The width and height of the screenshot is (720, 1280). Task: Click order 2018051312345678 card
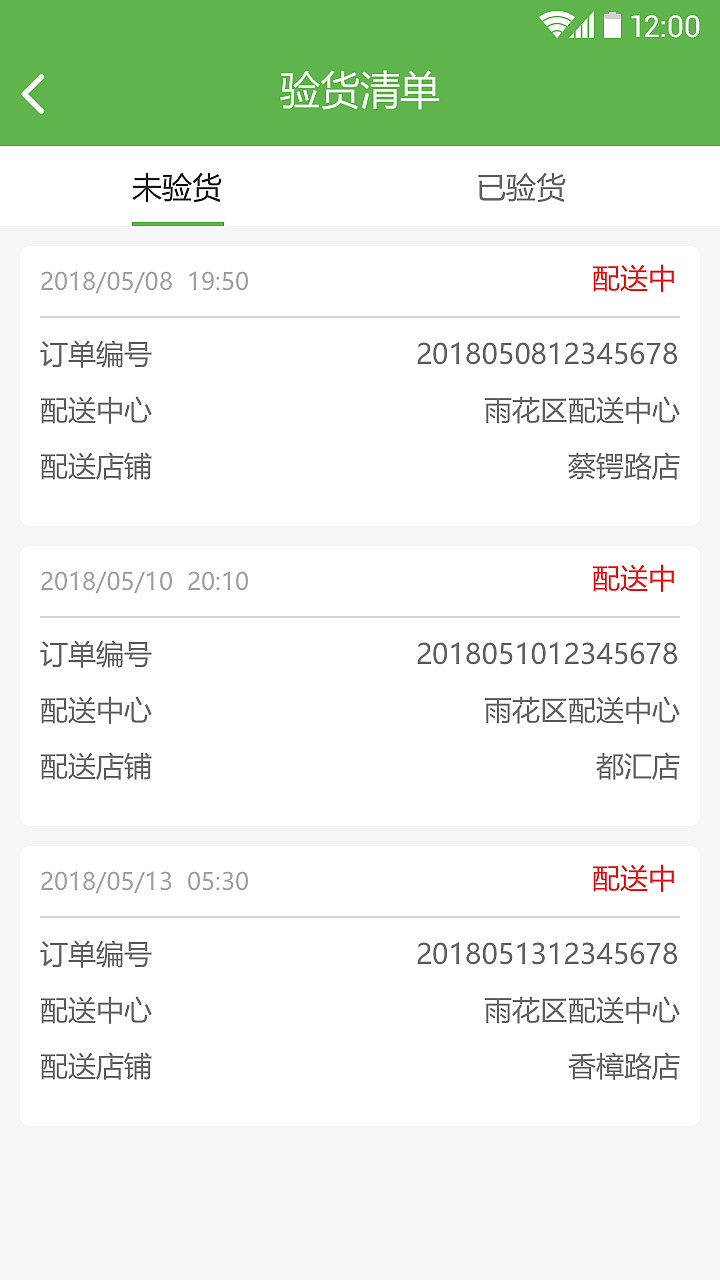[x=548, y=955]
